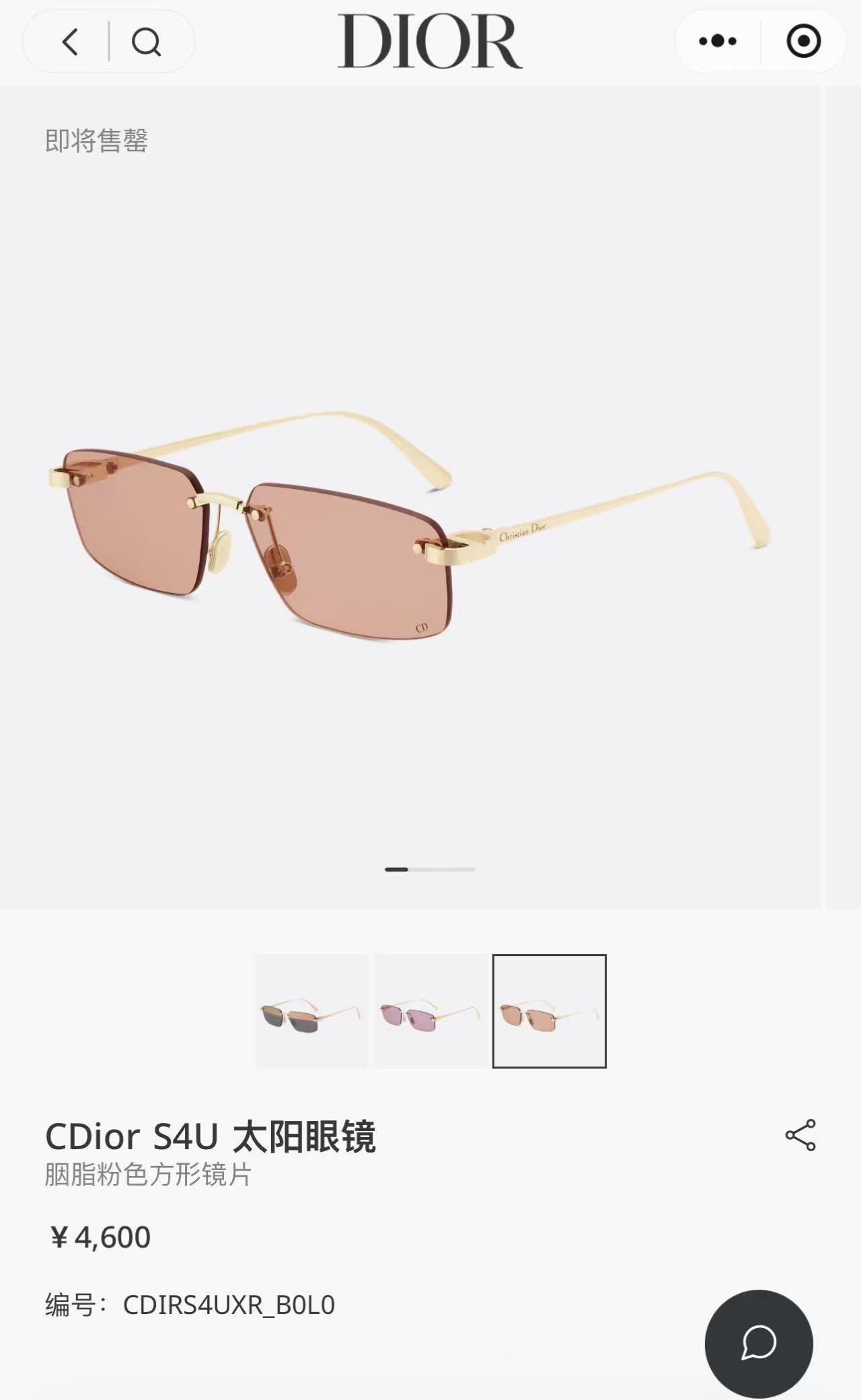Open search from the top bar
This screenshot has height=1400, width=861.
pos(146,42)
